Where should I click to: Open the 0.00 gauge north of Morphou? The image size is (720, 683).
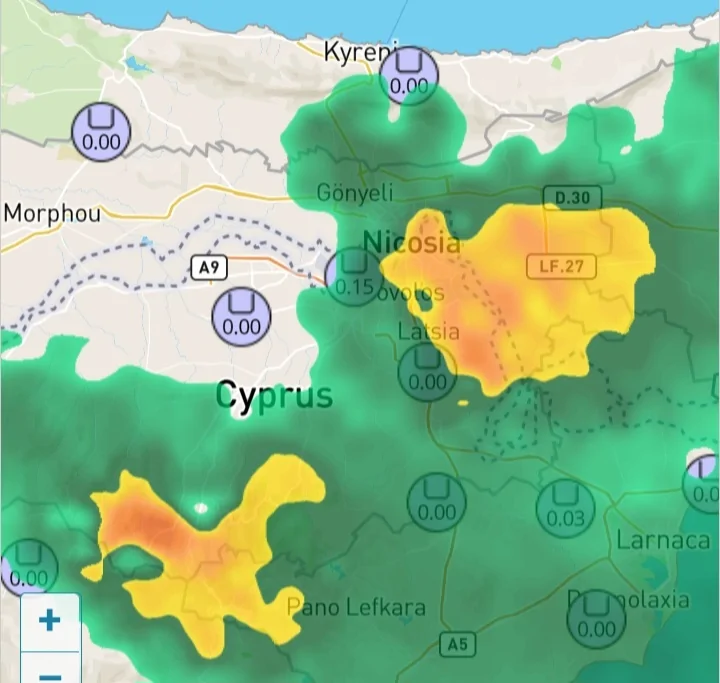[101, 131]
